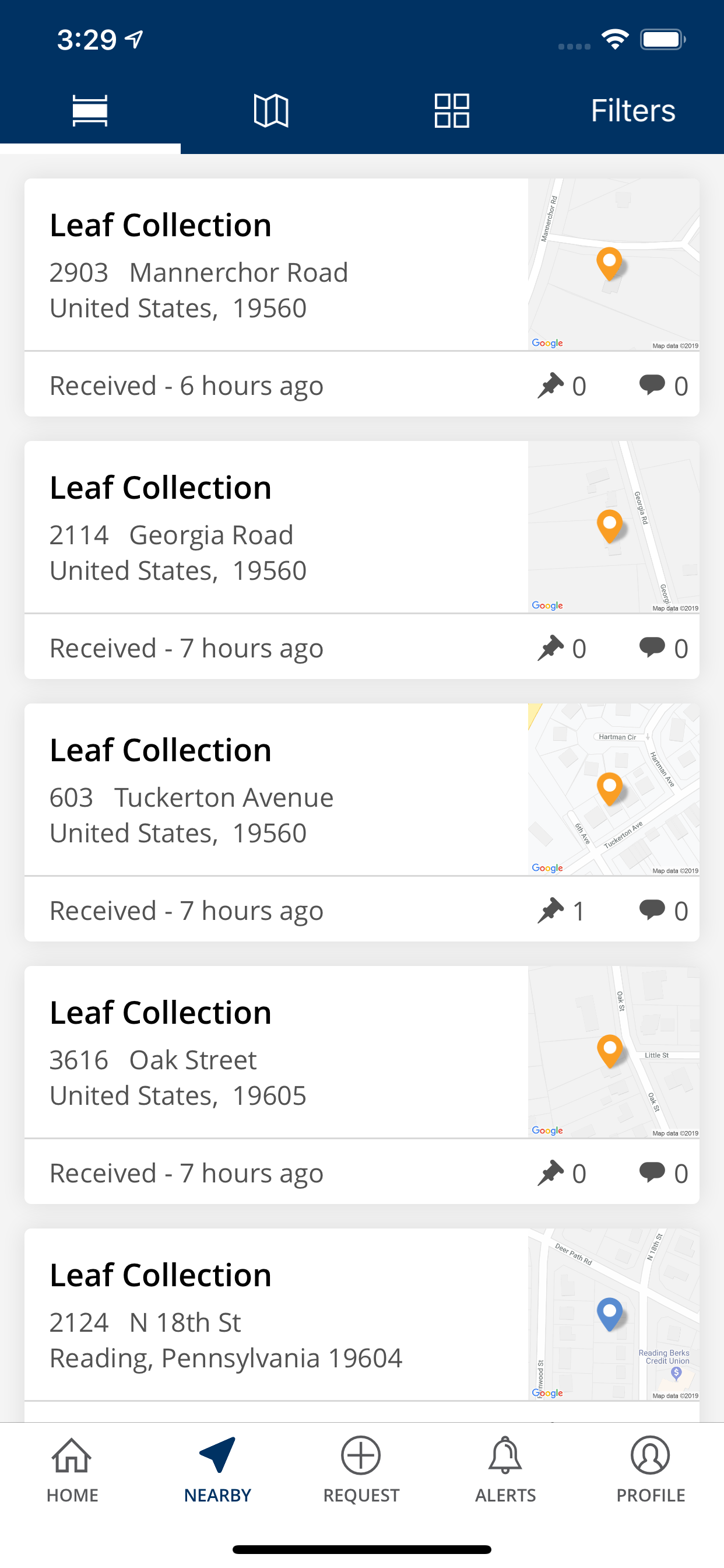Screen dimensions: 724x1568
Task: Open the Leaf Collection at 2903 Mannerchor Road
Action: (x=361, y=297)
